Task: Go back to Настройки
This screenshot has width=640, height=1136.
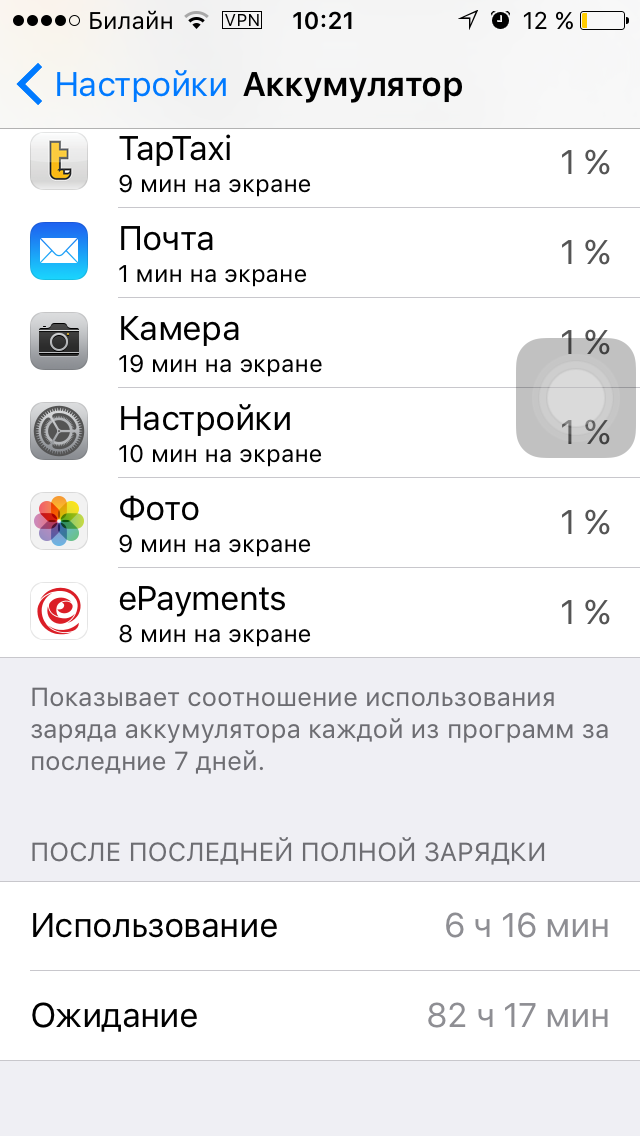Action: tap(122, 85)
